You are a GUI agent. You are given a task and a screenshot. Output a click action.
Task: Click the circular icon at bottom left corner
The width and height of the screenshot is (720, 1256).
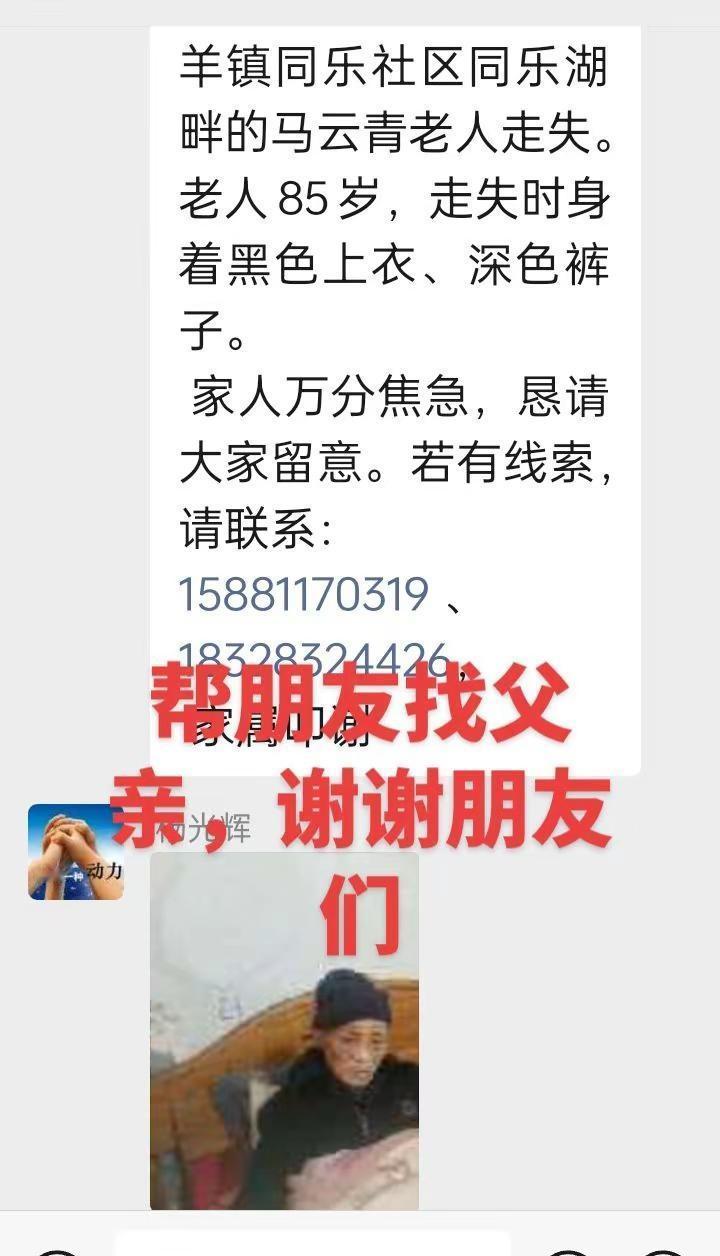pyautogui.click(x=55, y=1250)
